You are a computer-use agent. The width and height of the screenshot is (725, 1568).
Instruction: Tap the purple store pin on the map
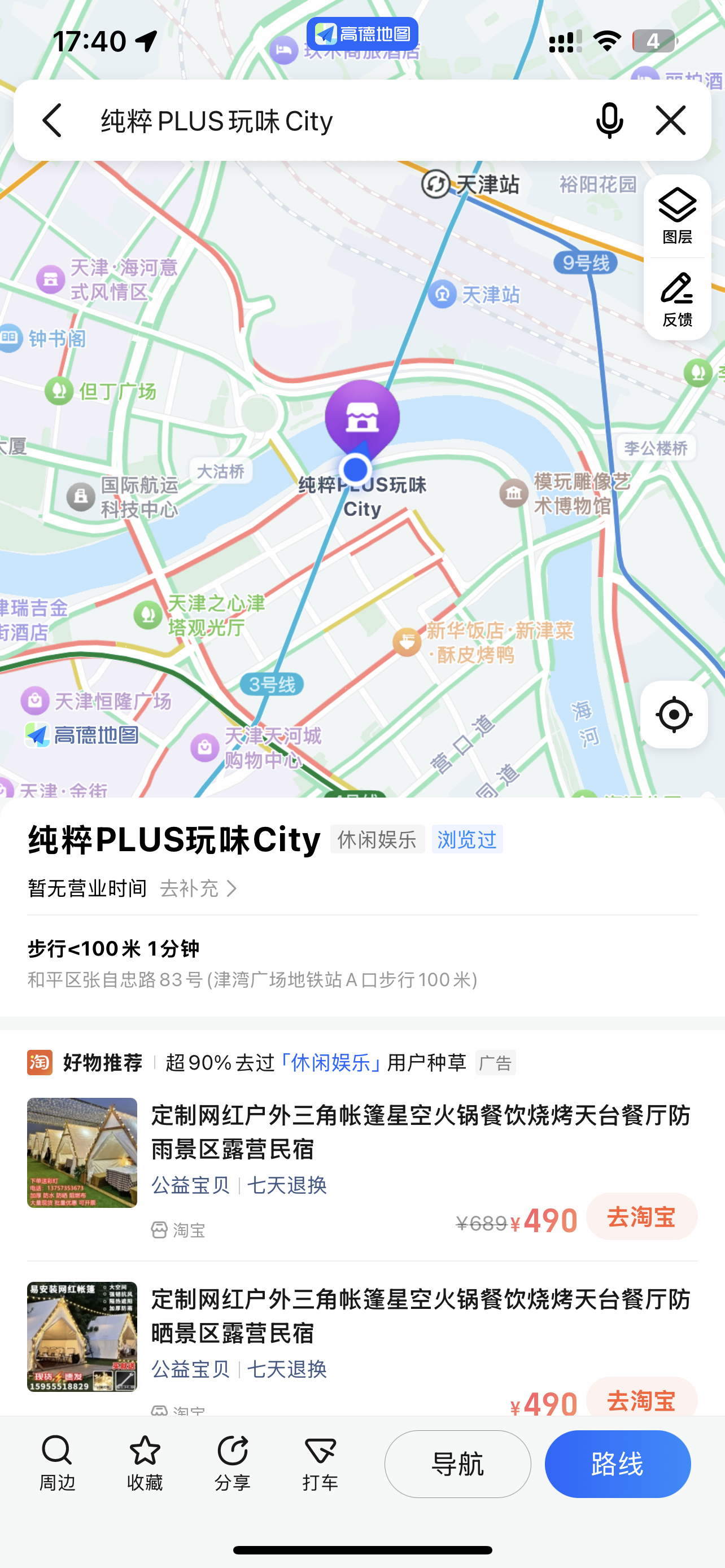pyautogui.click(x=362, y=418)
